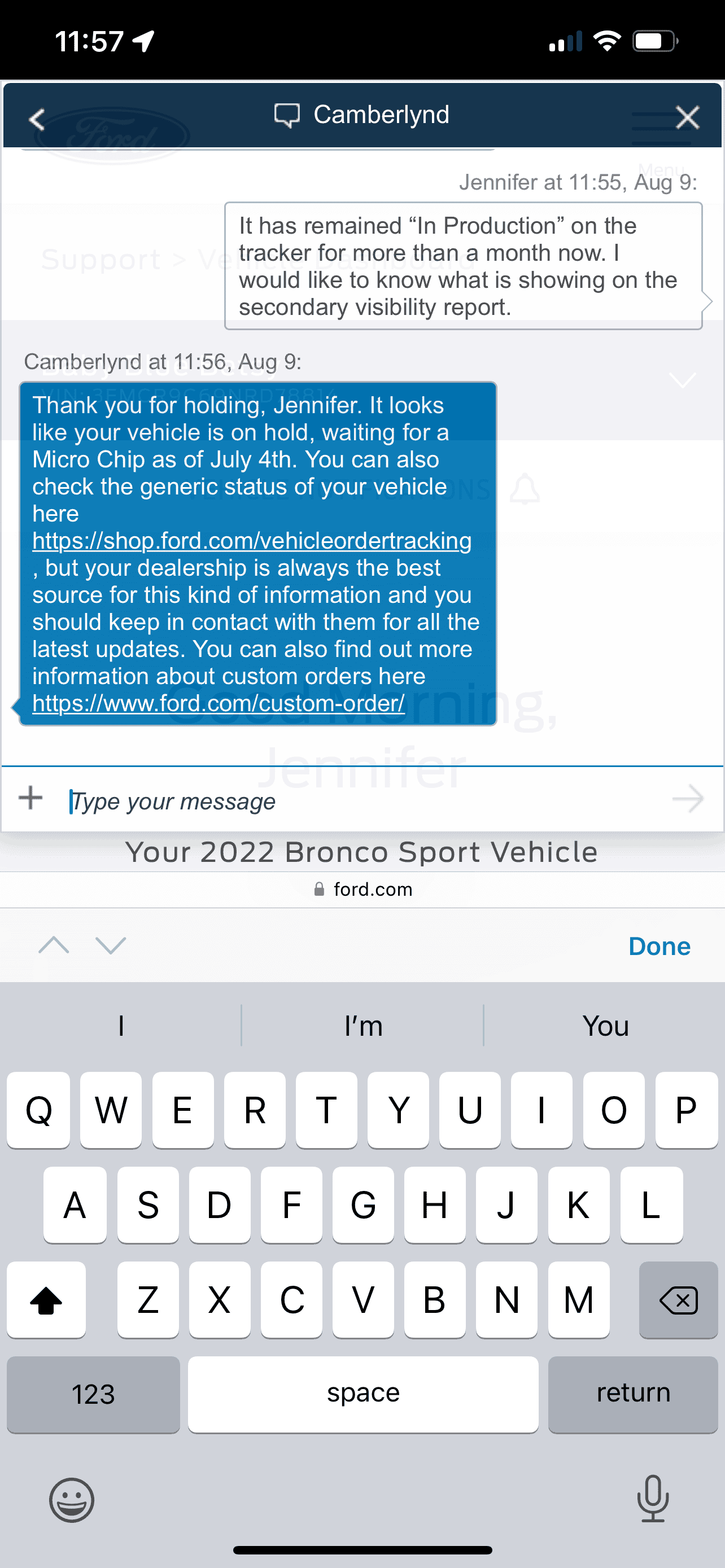Tap the plus attachment icon

30,798
